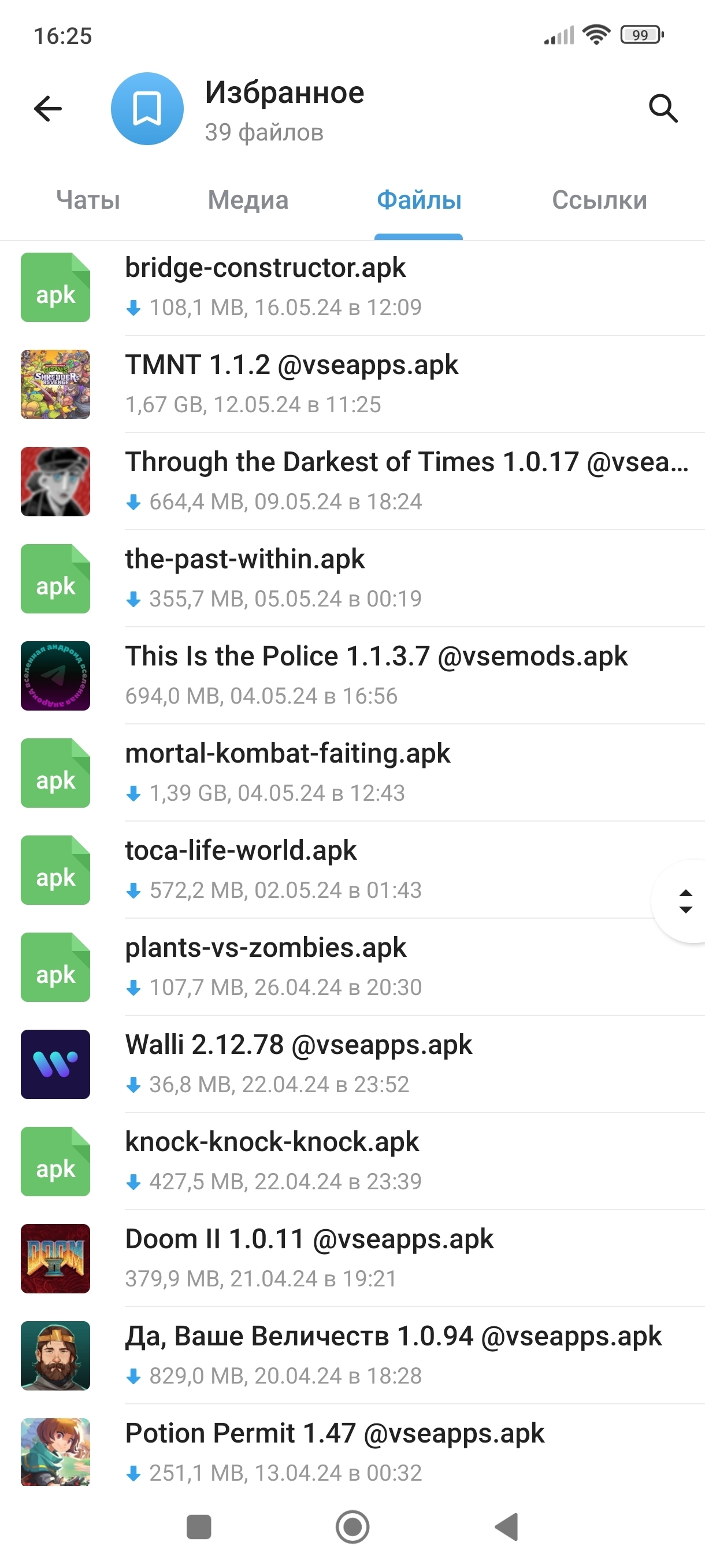Viewport: 705px width, 1568px height.
Task: Open TMNT 1.1.2 @vseapps.apk file
Action: (x=353, y=384)
